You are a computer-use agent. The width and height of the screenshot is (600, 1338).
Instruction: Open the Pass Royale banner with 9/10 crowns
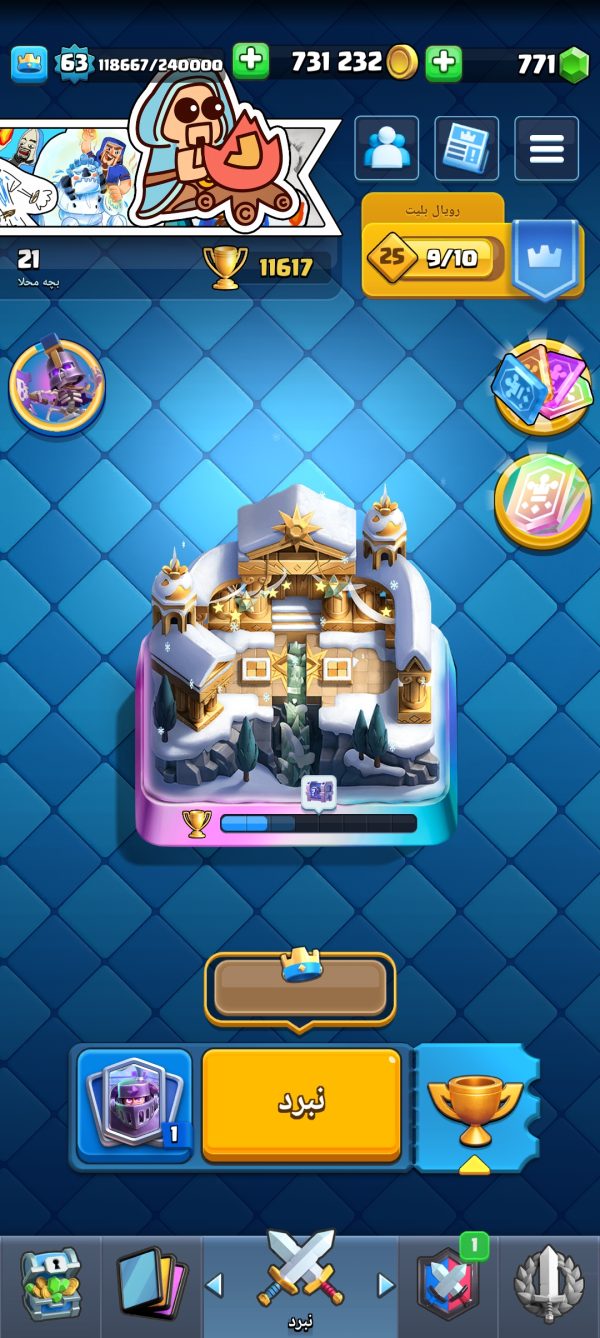point(472,248)
